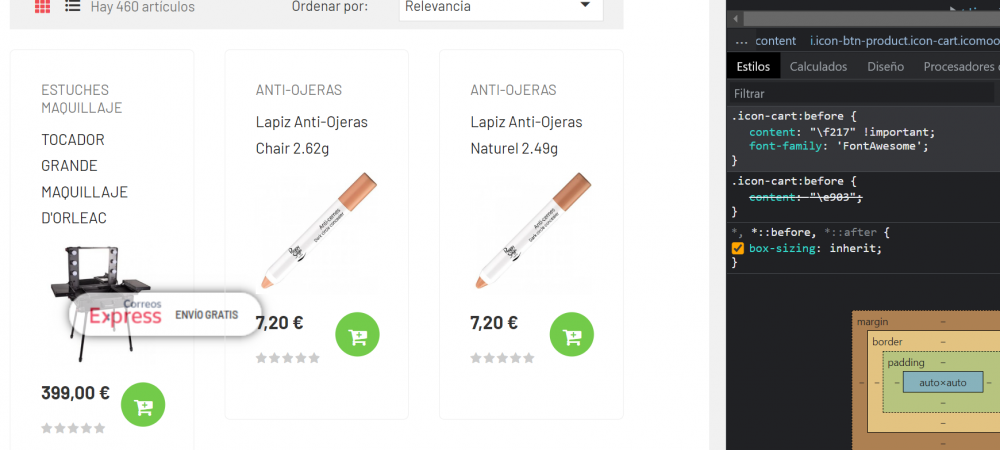Switch to list view layout

(72, 7)
